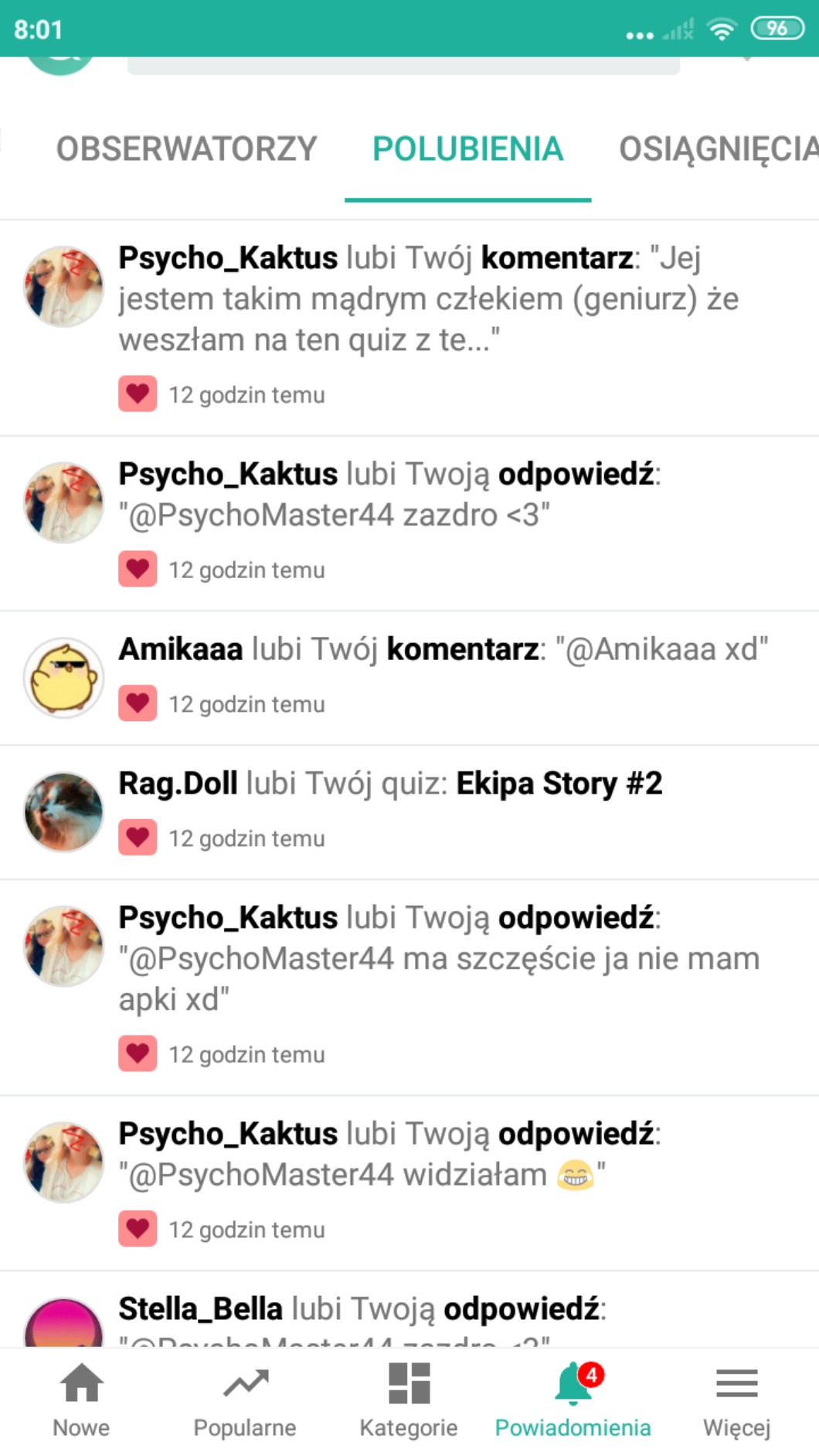Switch to the OBSERWATORZY tab
The width and height of the screenshot is (819, 1456).
[x=186, y=149]
